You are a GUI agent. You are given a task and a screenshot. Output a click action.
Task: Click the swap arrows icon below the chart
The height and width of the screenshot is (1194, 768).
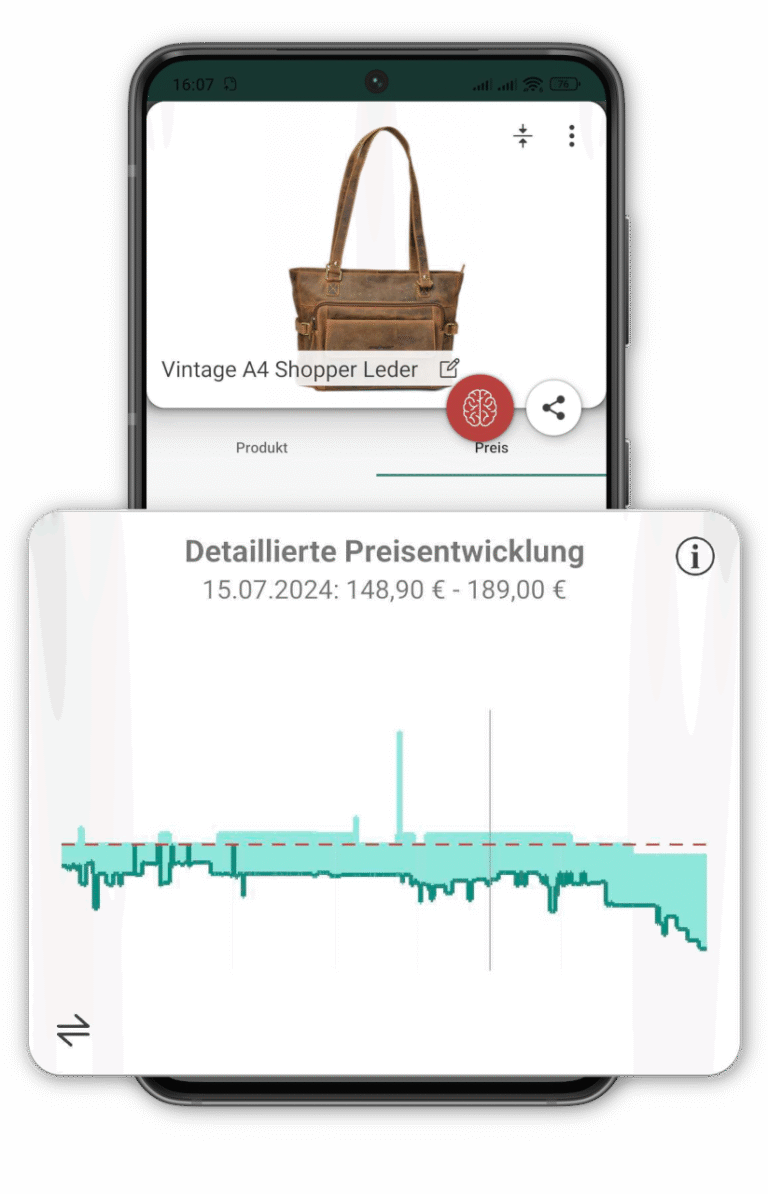(74, 1028)
